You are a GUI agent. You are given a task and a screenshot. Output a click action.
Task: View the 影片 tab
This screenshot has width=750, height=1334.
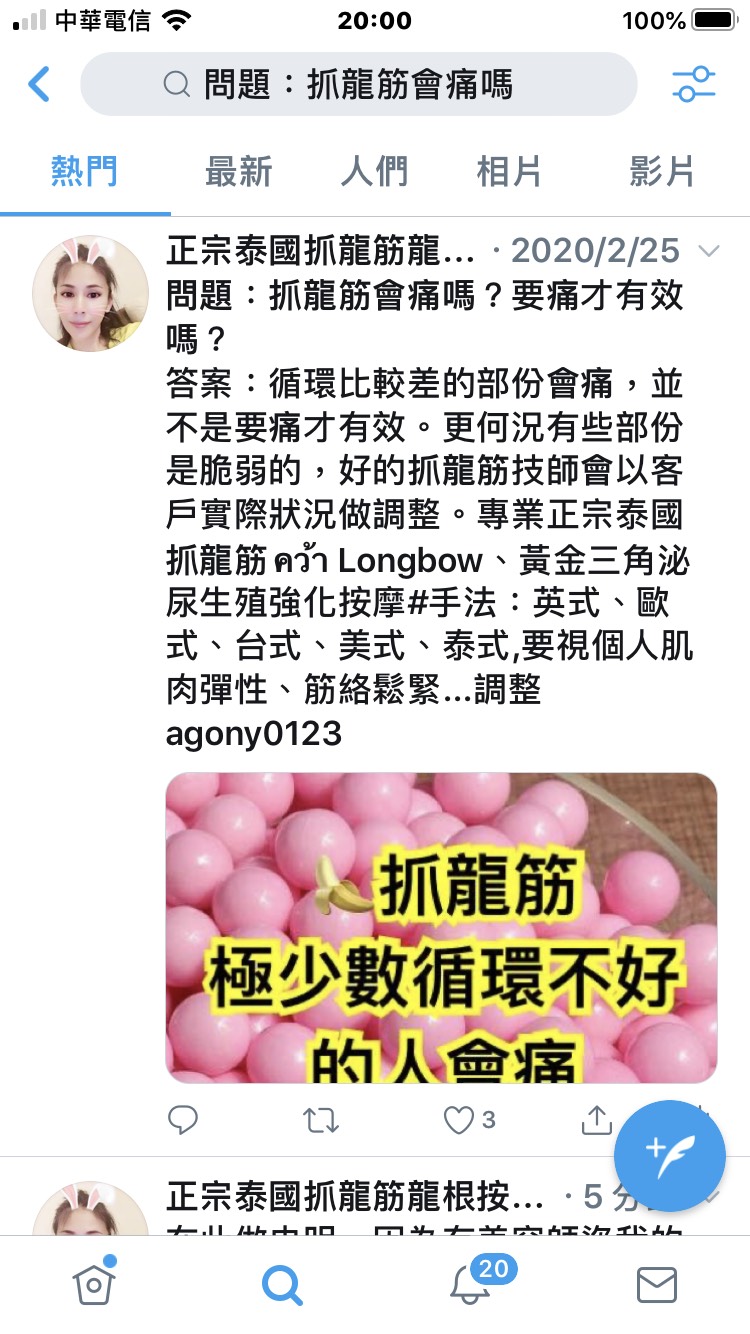[661, 171]
